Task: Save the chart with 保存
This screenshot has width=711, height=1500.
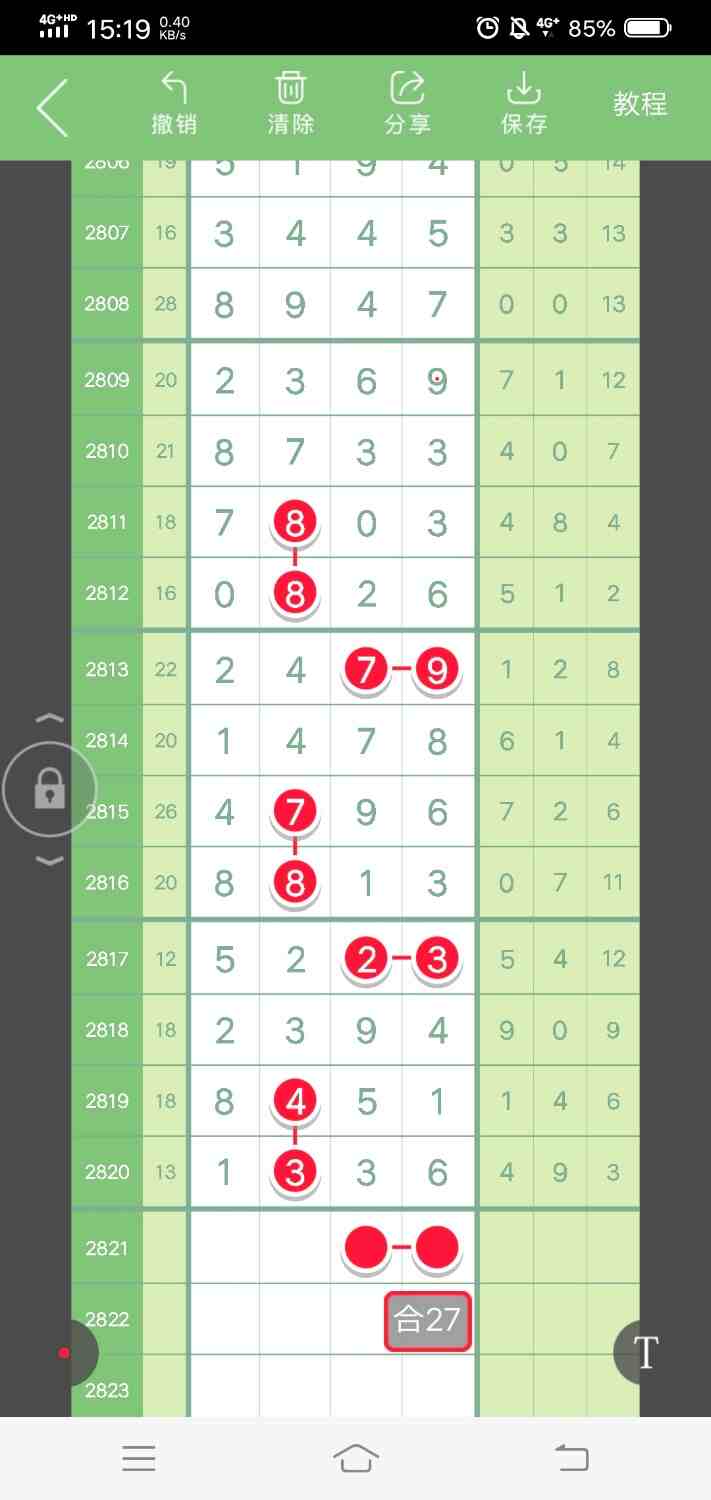Action: point(524,104)
